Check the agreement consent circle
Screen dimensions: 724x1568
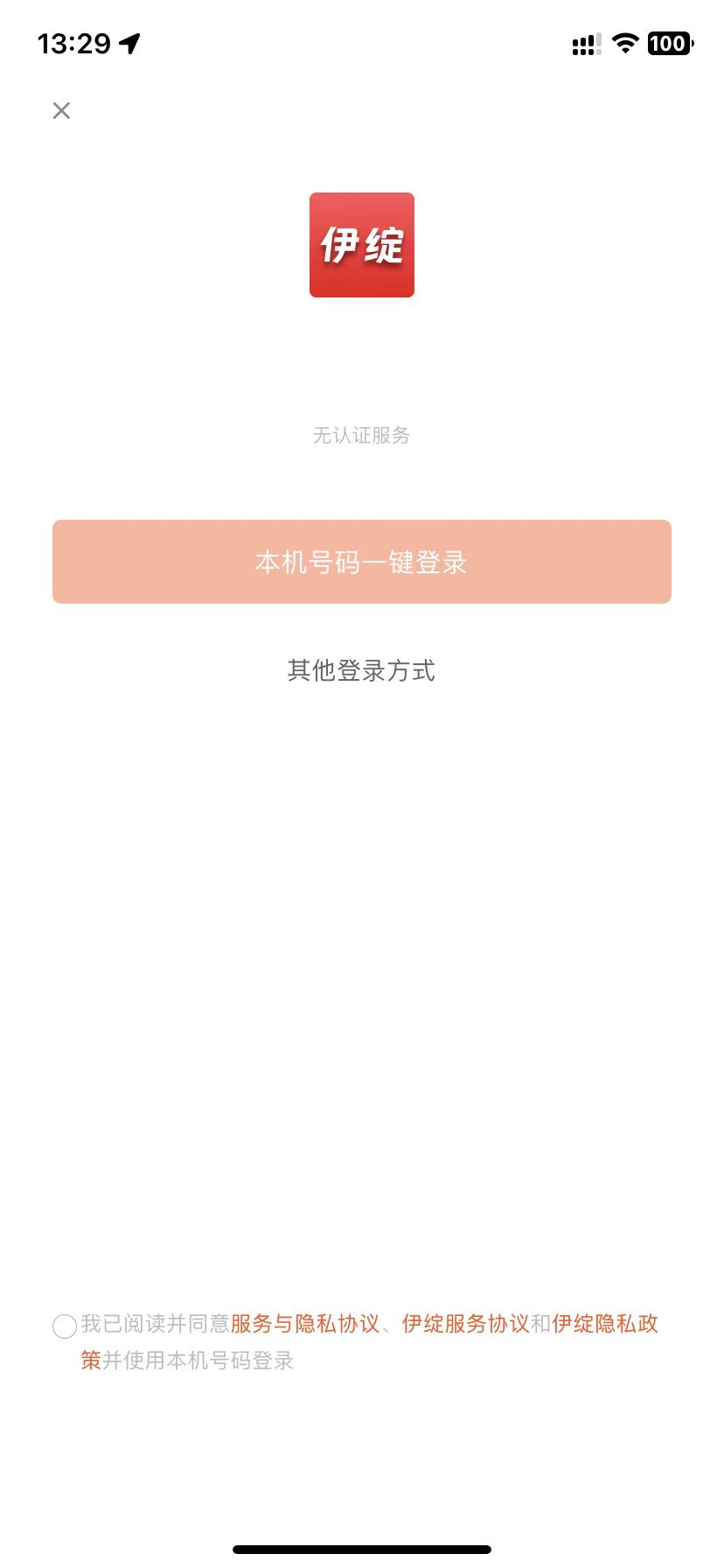(65, 1326)
